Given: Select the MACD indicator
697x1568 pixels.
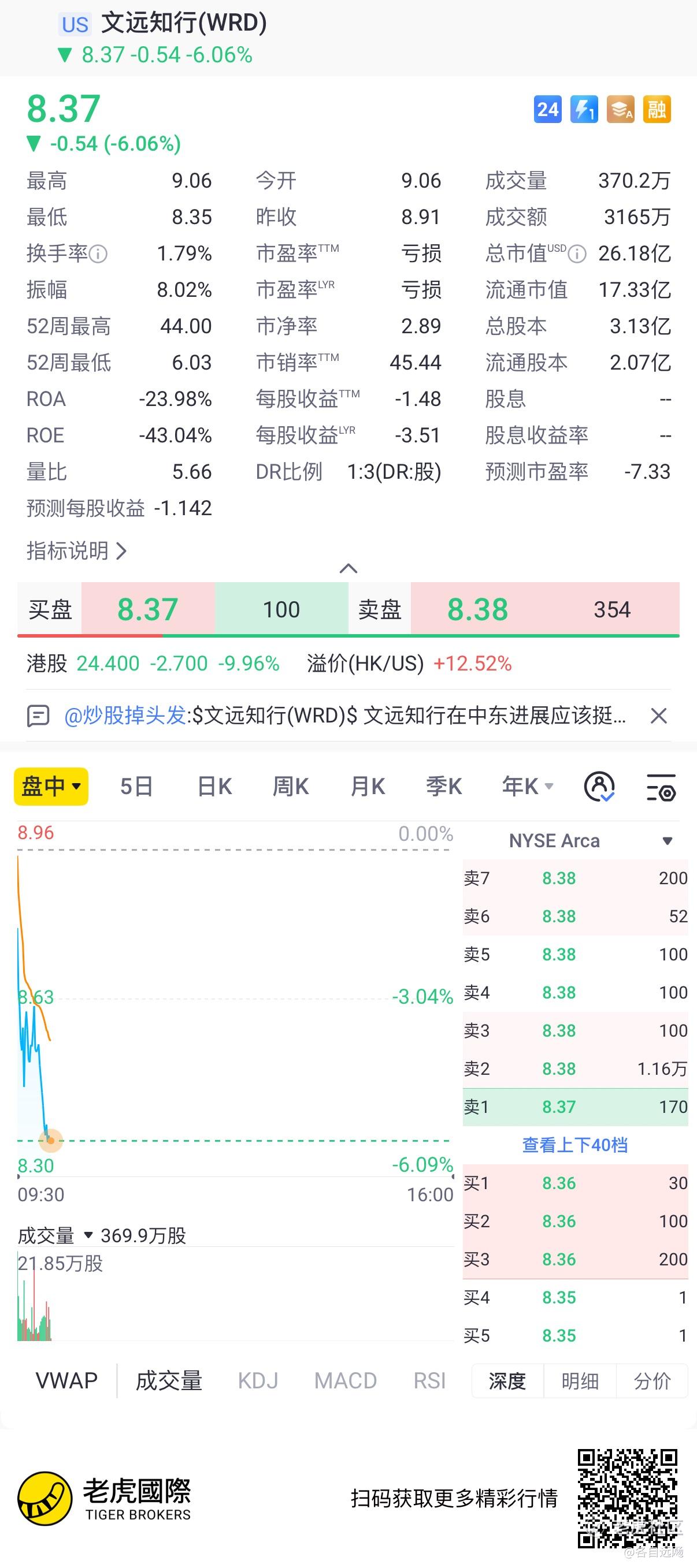Looking at the screenshot, I should point(346,1380).
